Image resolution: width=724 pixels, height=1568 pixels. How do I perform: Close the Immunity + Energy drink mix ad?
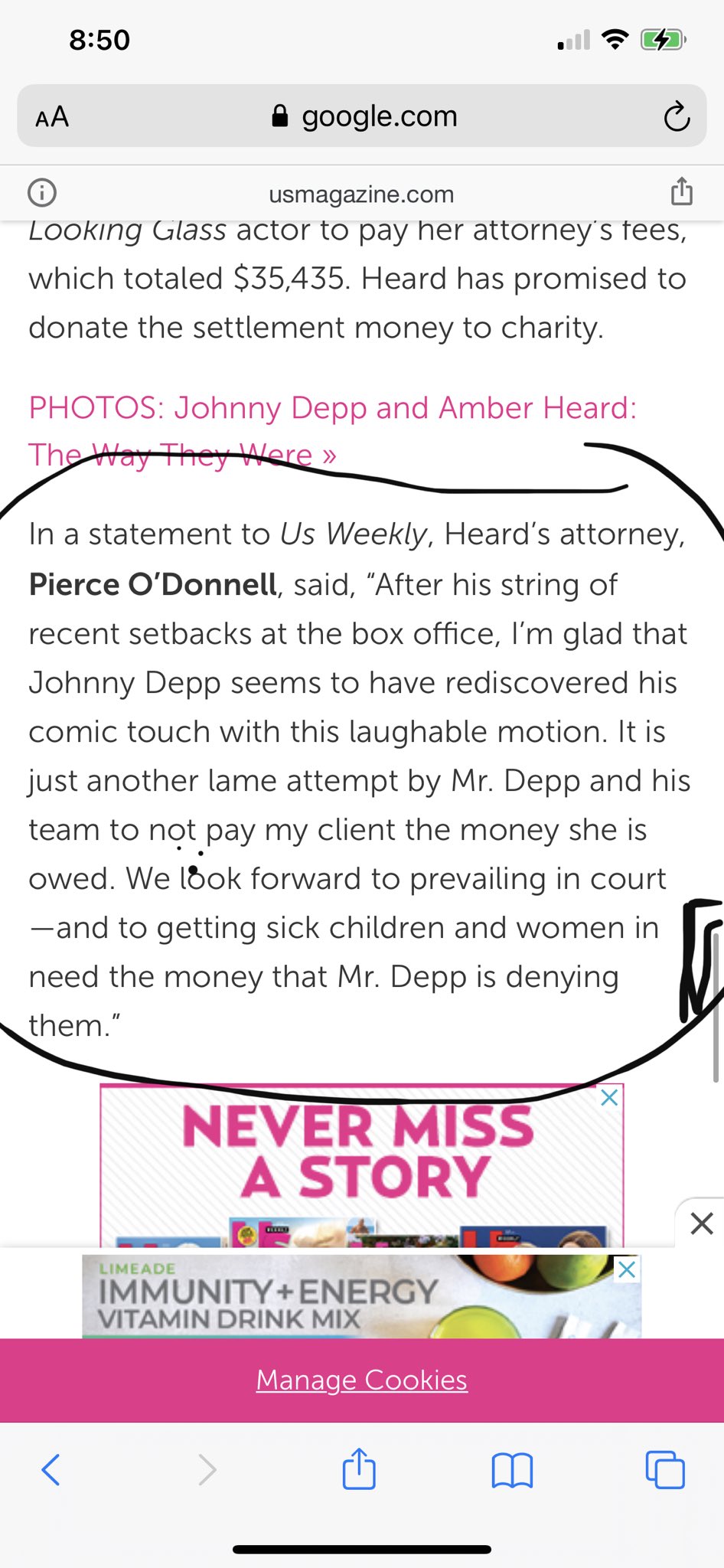pos(626,1270)
